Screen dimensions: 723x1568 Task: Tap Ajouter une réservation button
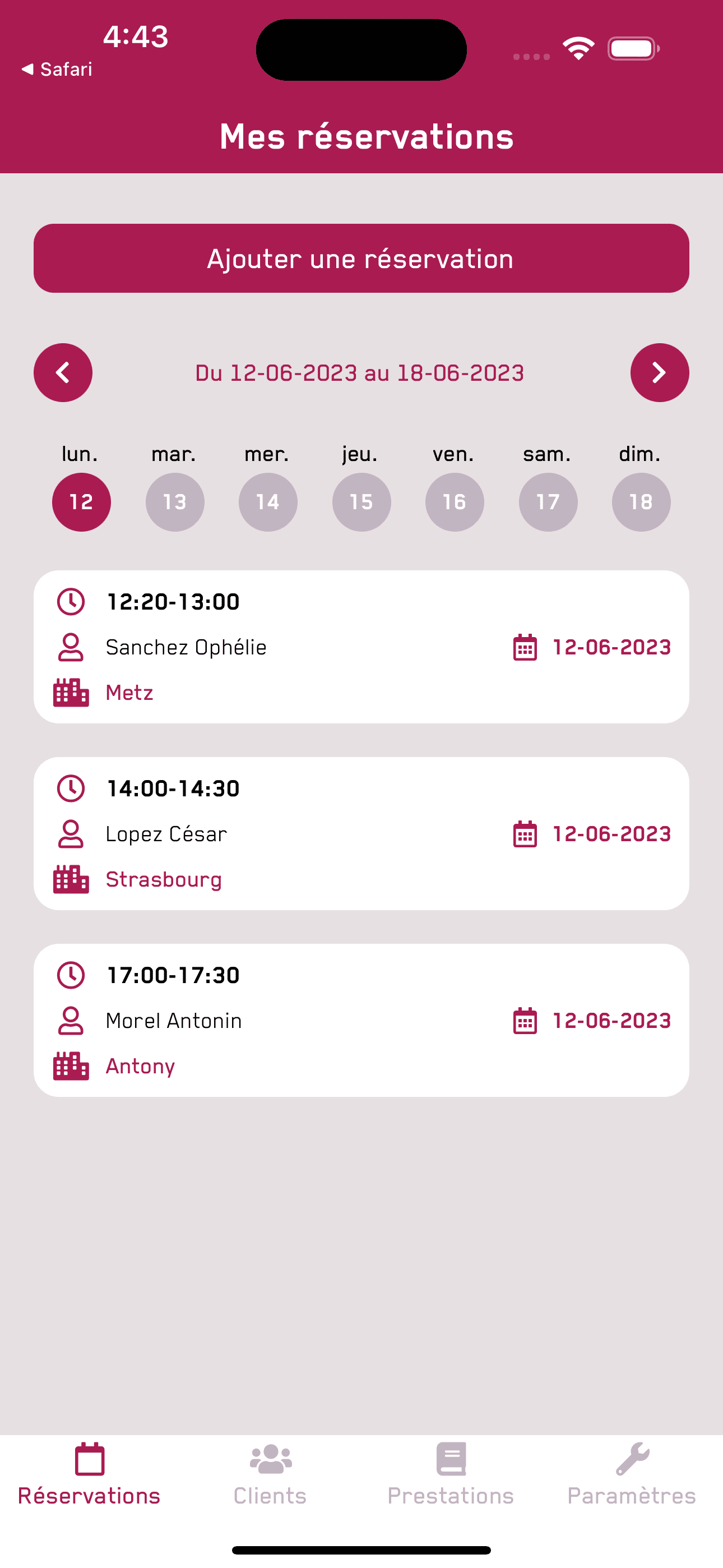pos(361,259)
